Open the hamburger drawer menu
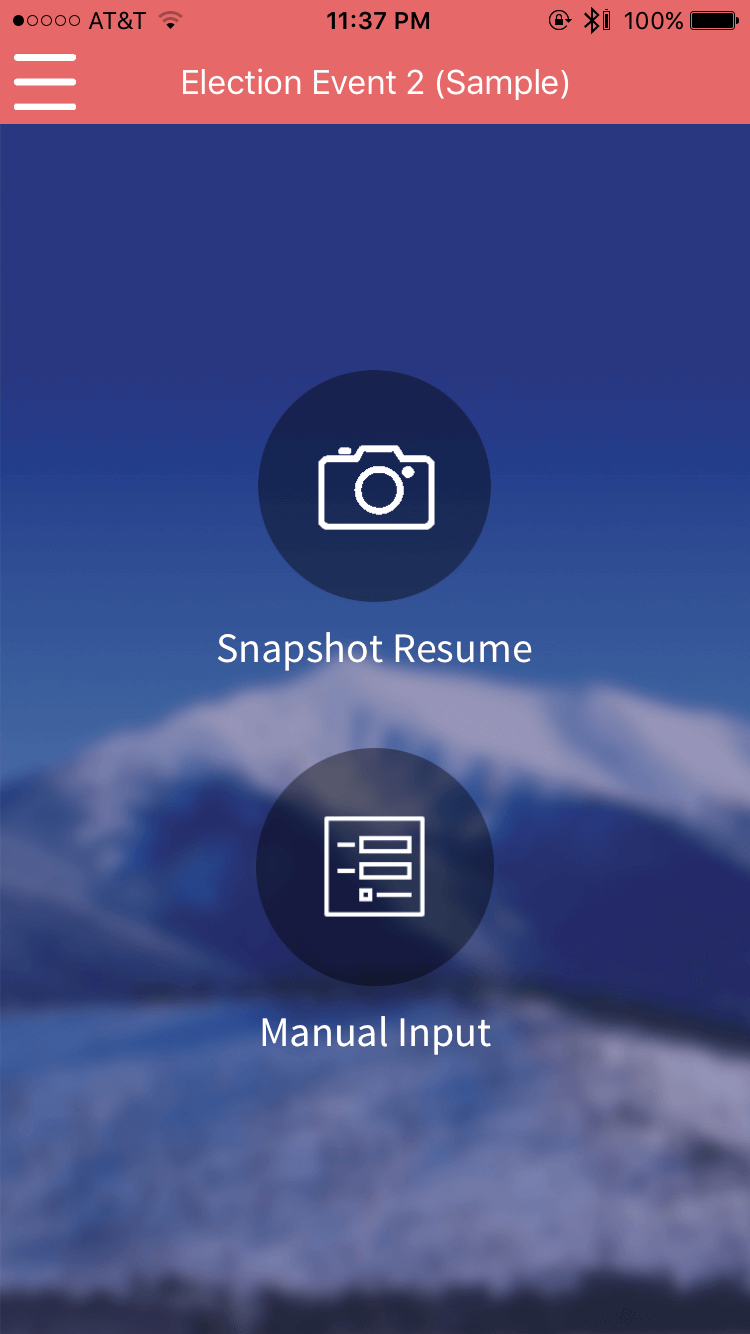This screenshot has height=1334, width=750. (45, 82)
